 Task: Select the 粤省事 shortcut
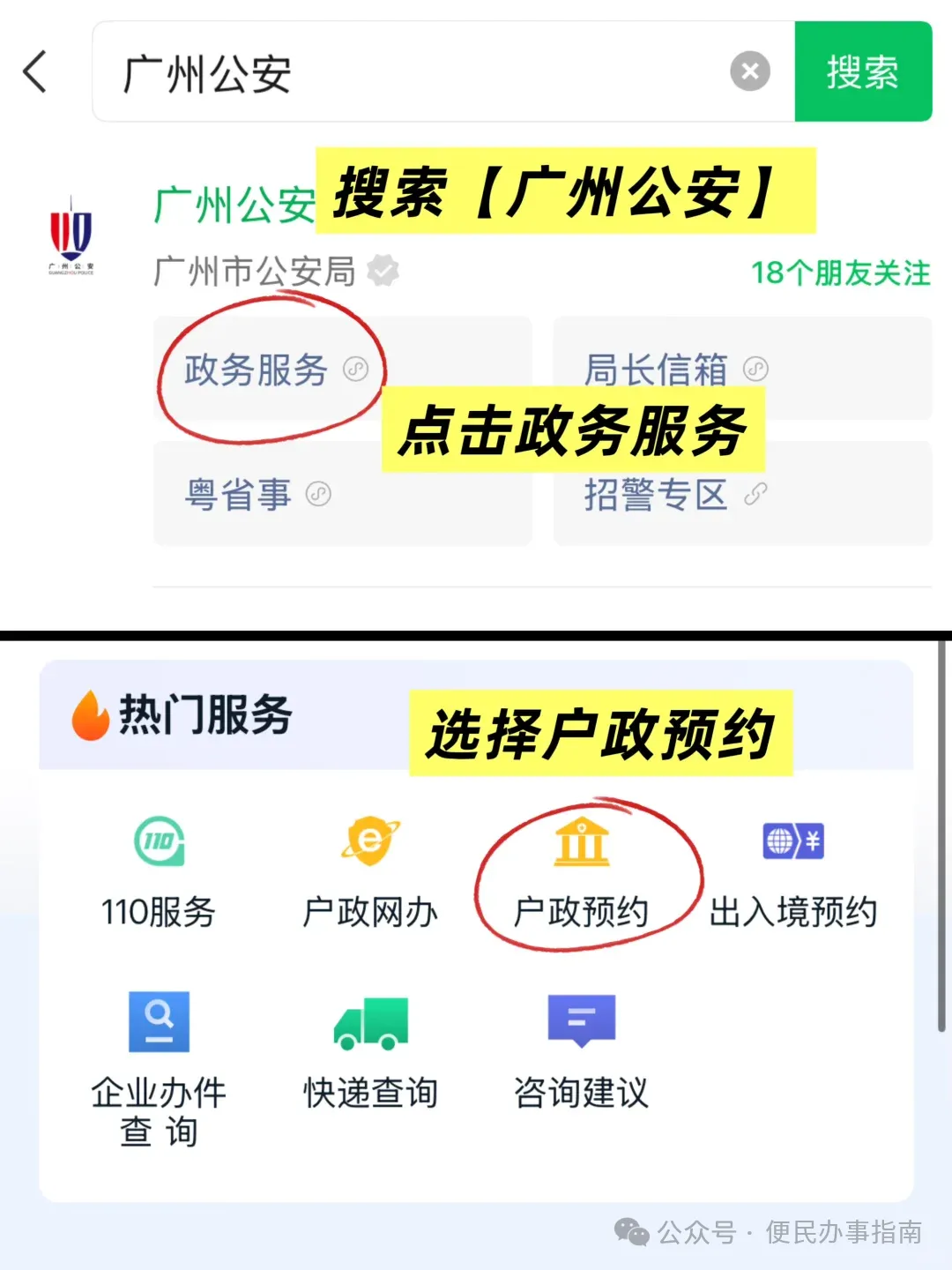236,495
